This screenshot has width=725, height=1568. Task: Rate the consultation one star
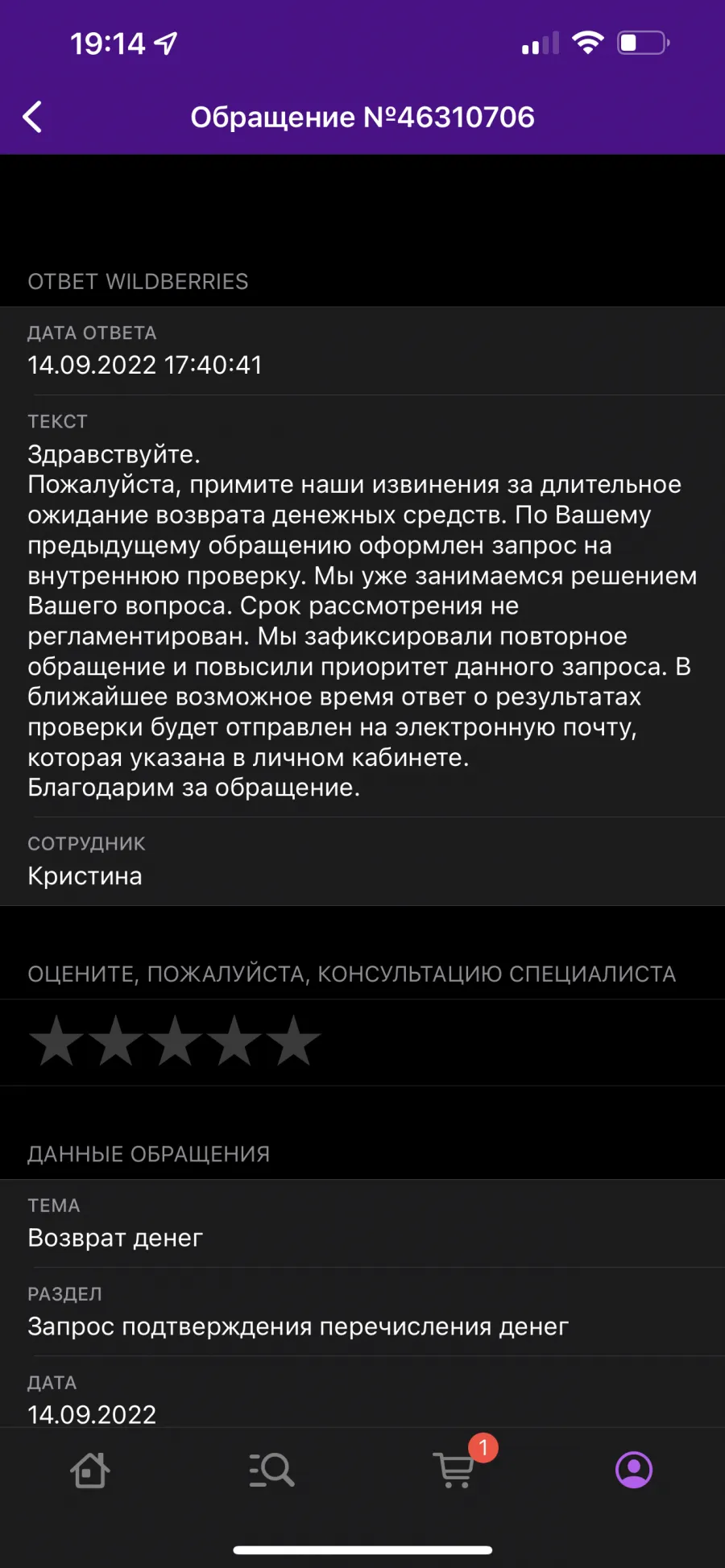pyautogui.click(x=56, y=1041)
